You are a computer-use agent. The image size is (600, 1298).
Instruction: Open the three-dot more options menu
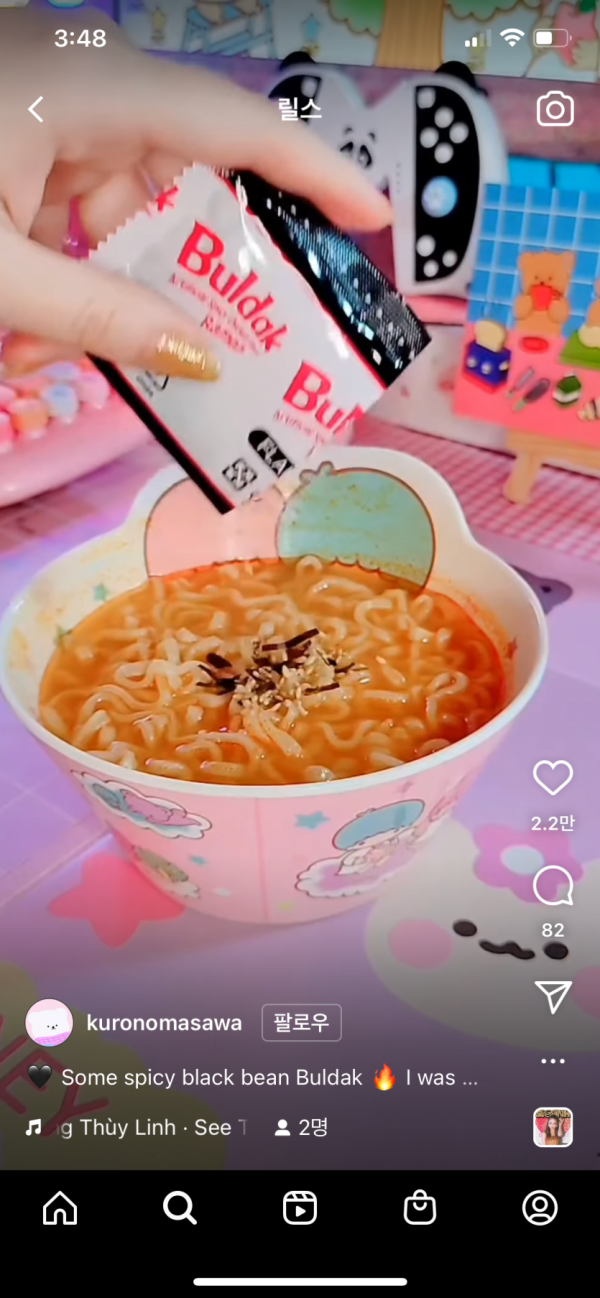[x=552, y=1061]
